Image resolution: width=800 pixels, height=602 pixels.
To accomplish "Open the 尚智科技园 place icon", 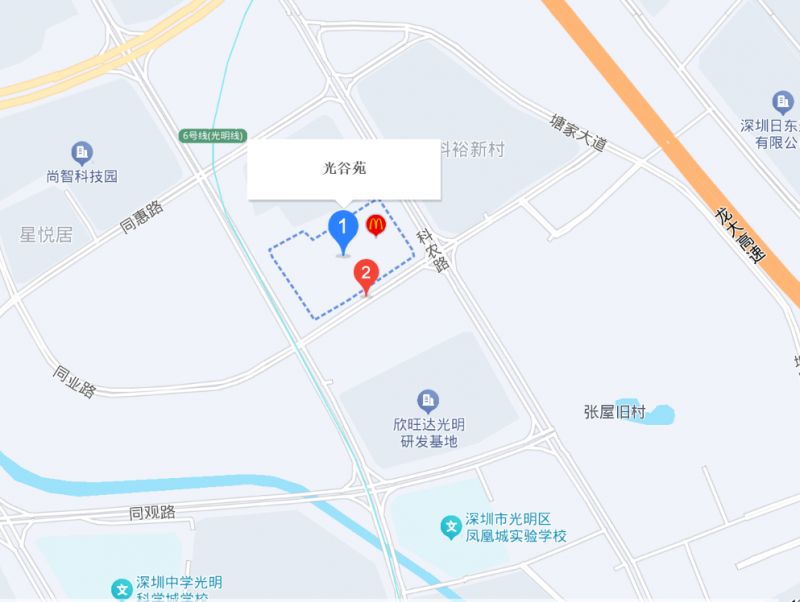I will coord(82,153).
